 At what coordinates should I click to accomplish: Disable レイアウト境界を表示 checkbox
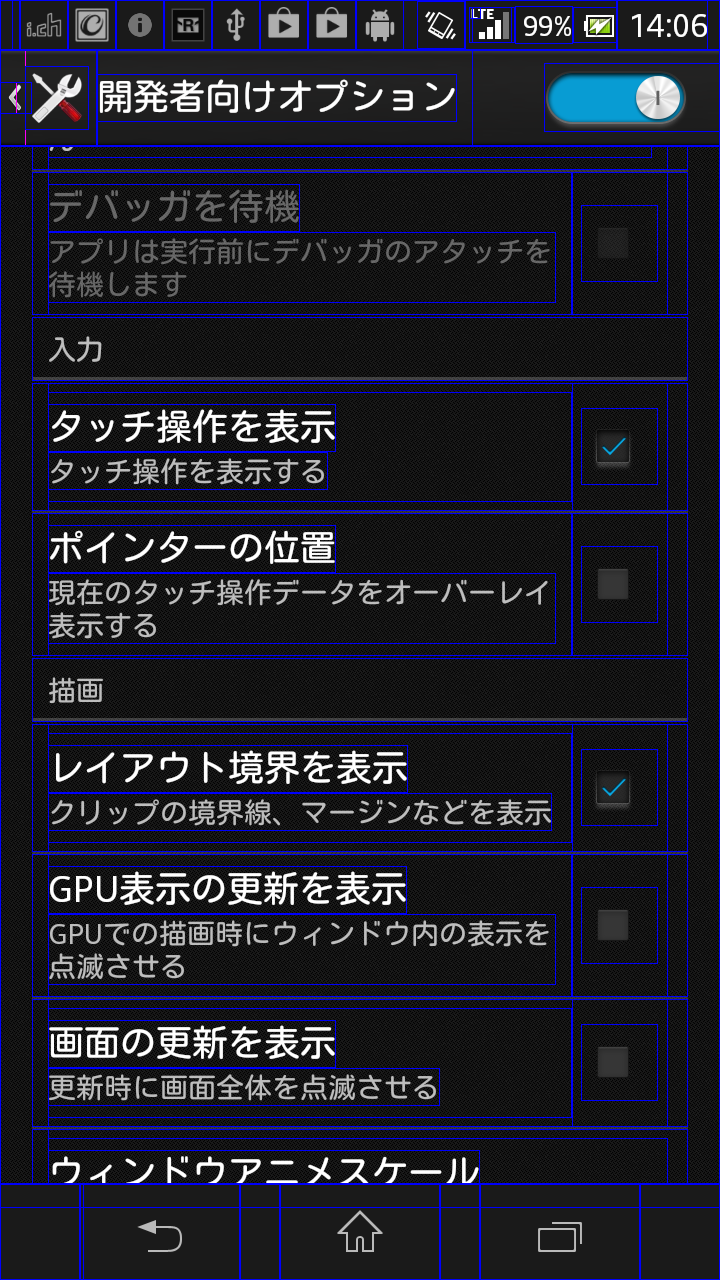(613, 788)
